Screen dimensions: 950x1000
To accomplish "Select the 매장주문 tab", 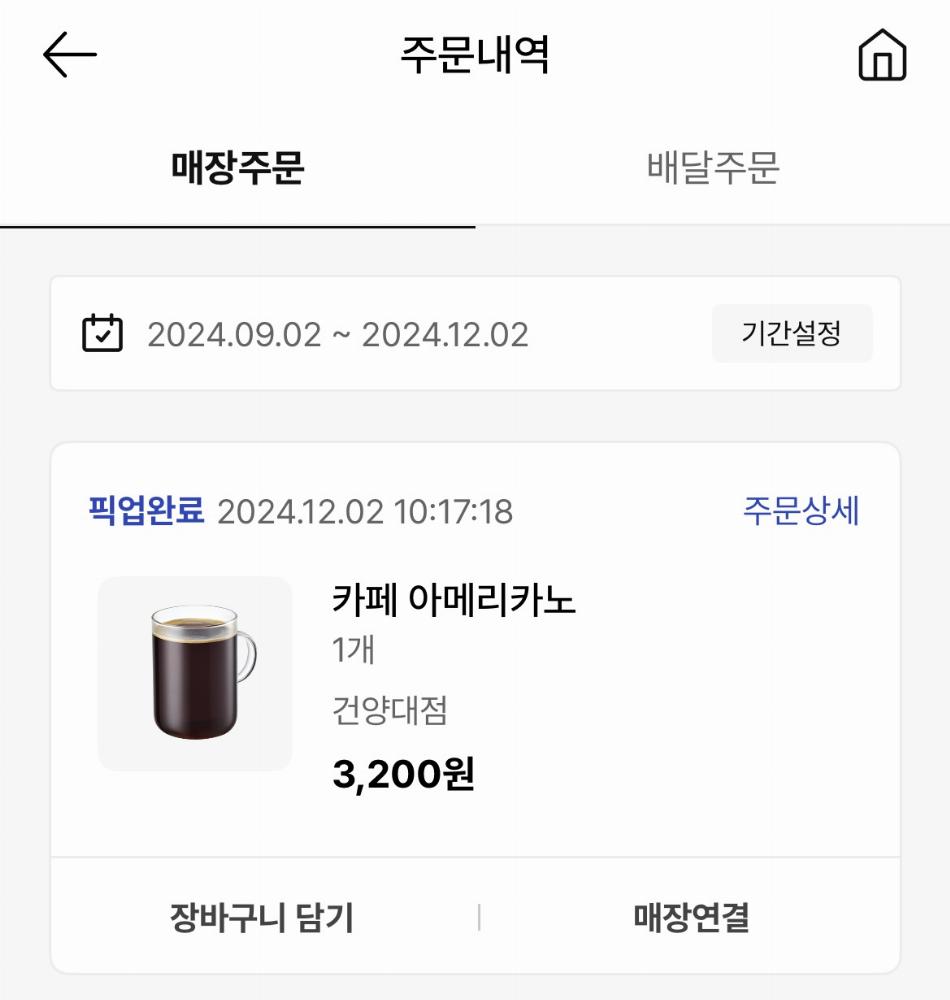I will pyautogui.click(x=237, y=167).
